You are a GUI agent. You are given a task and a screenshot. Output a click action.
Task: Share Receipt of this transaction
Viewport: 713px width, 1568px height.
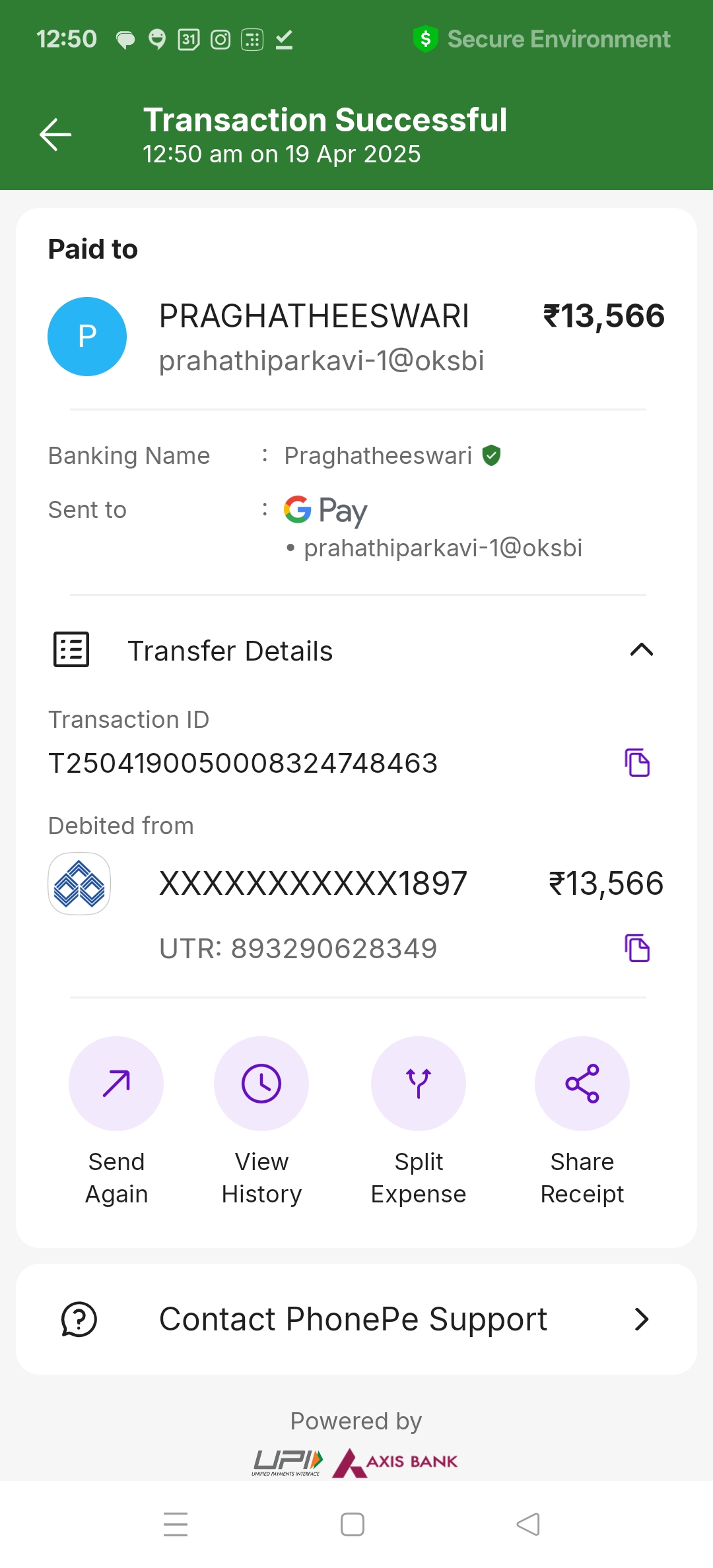point(582,1121)
